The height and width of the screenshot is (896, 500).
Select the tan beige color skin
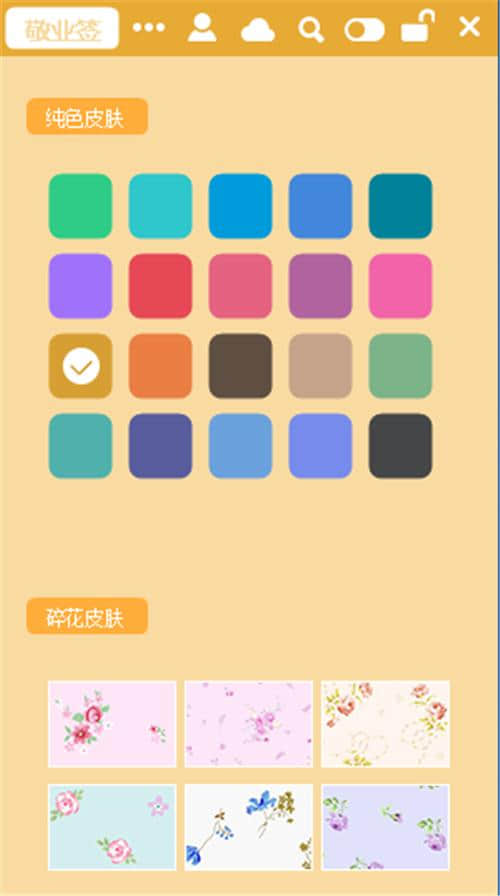coord(321,366)
